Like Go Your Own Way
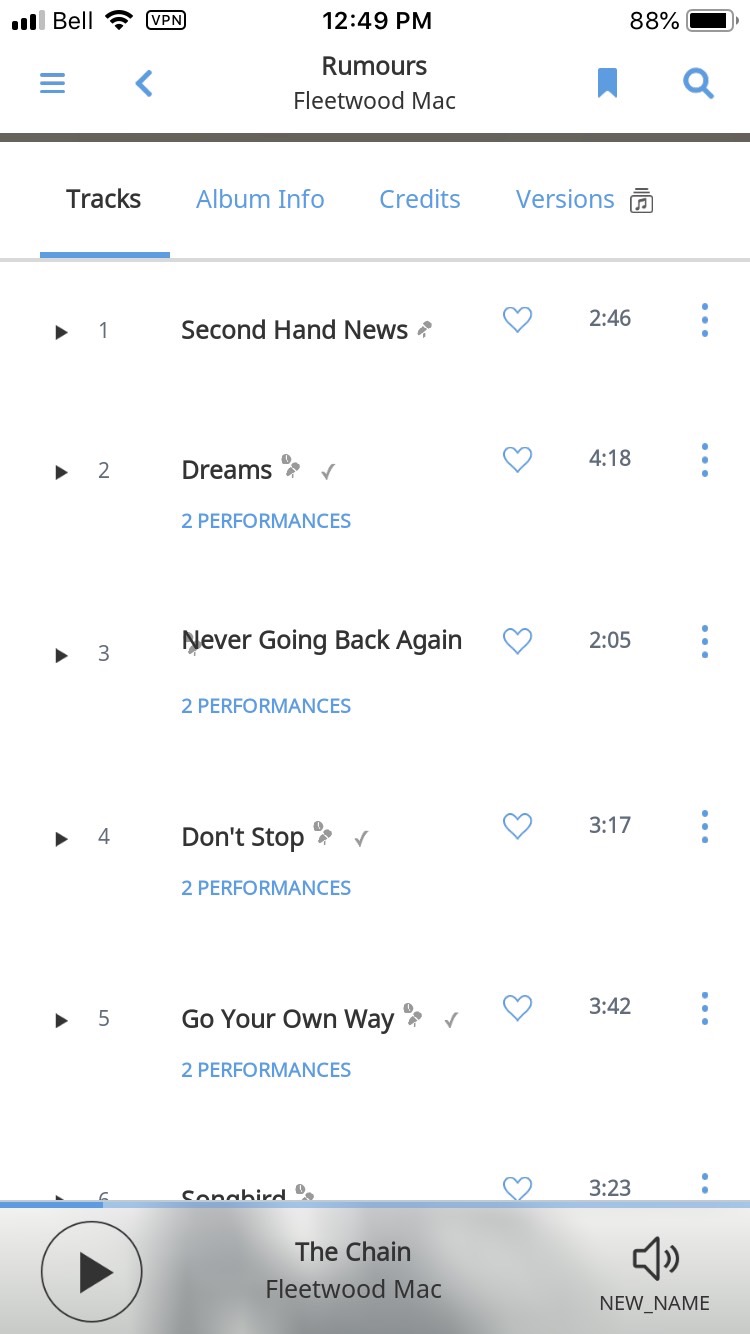 (x=517, y=1007)
